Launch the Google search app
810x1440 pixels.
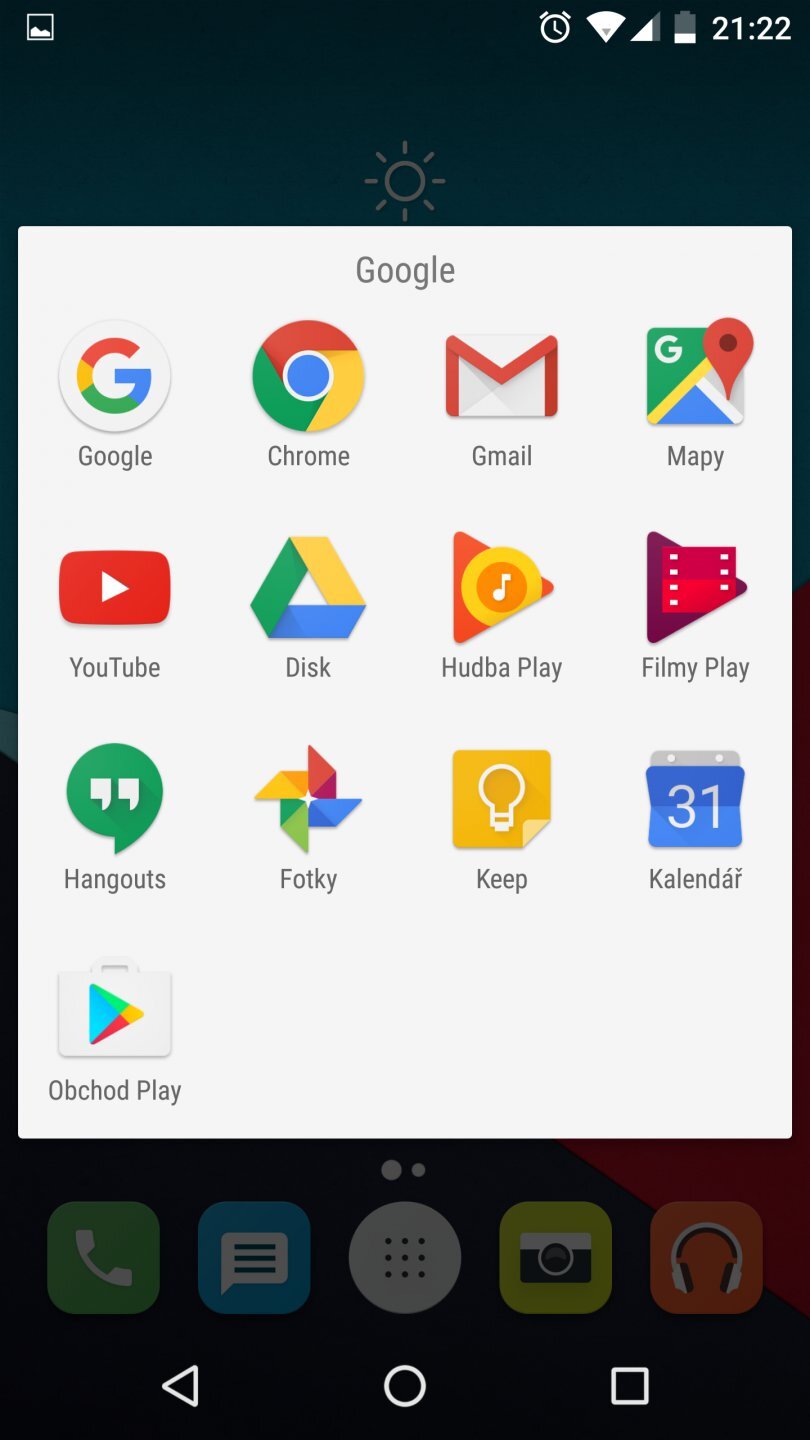[x=114, y=376]
